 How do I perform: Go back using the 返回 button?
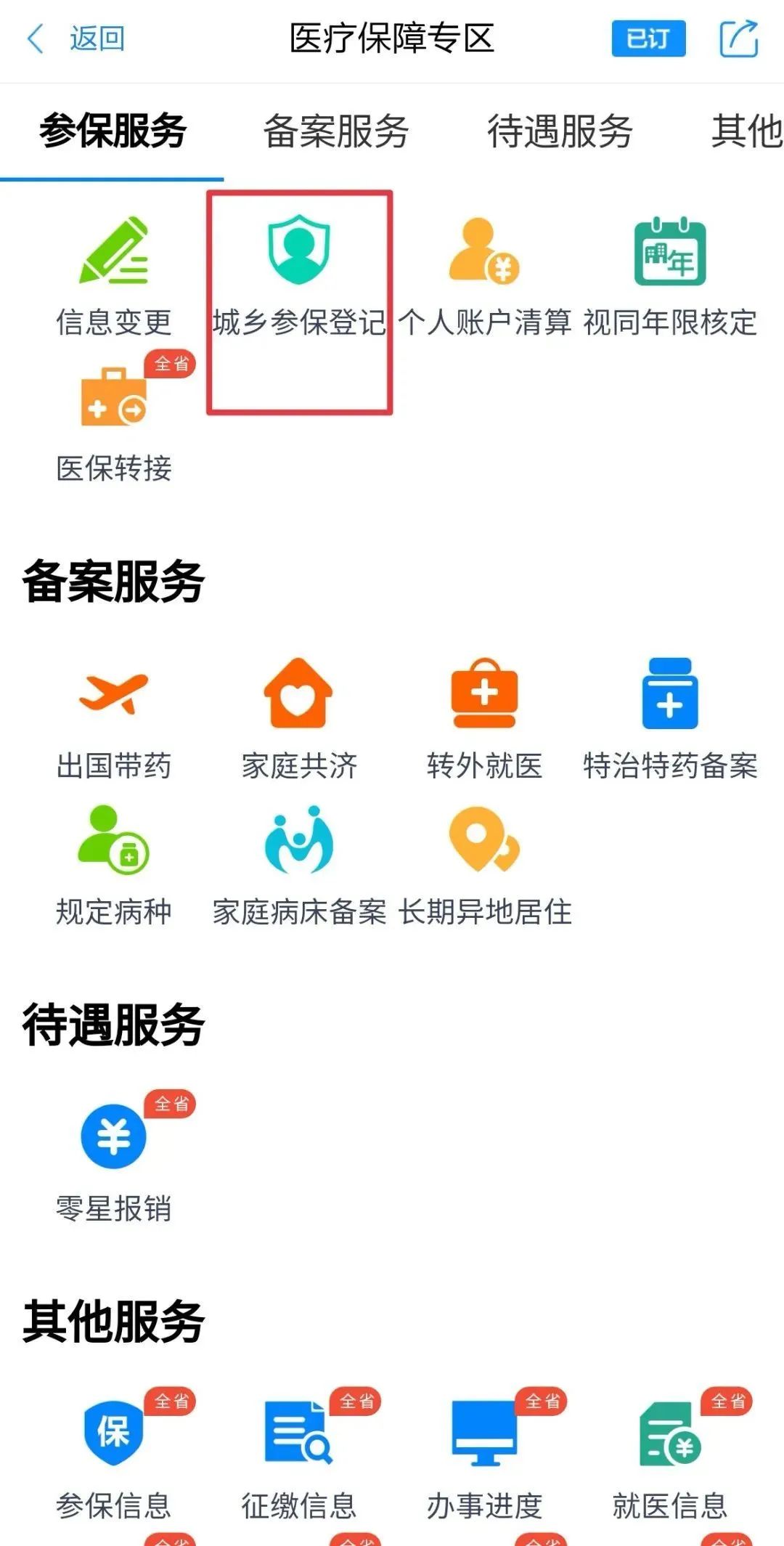point(75,38)
